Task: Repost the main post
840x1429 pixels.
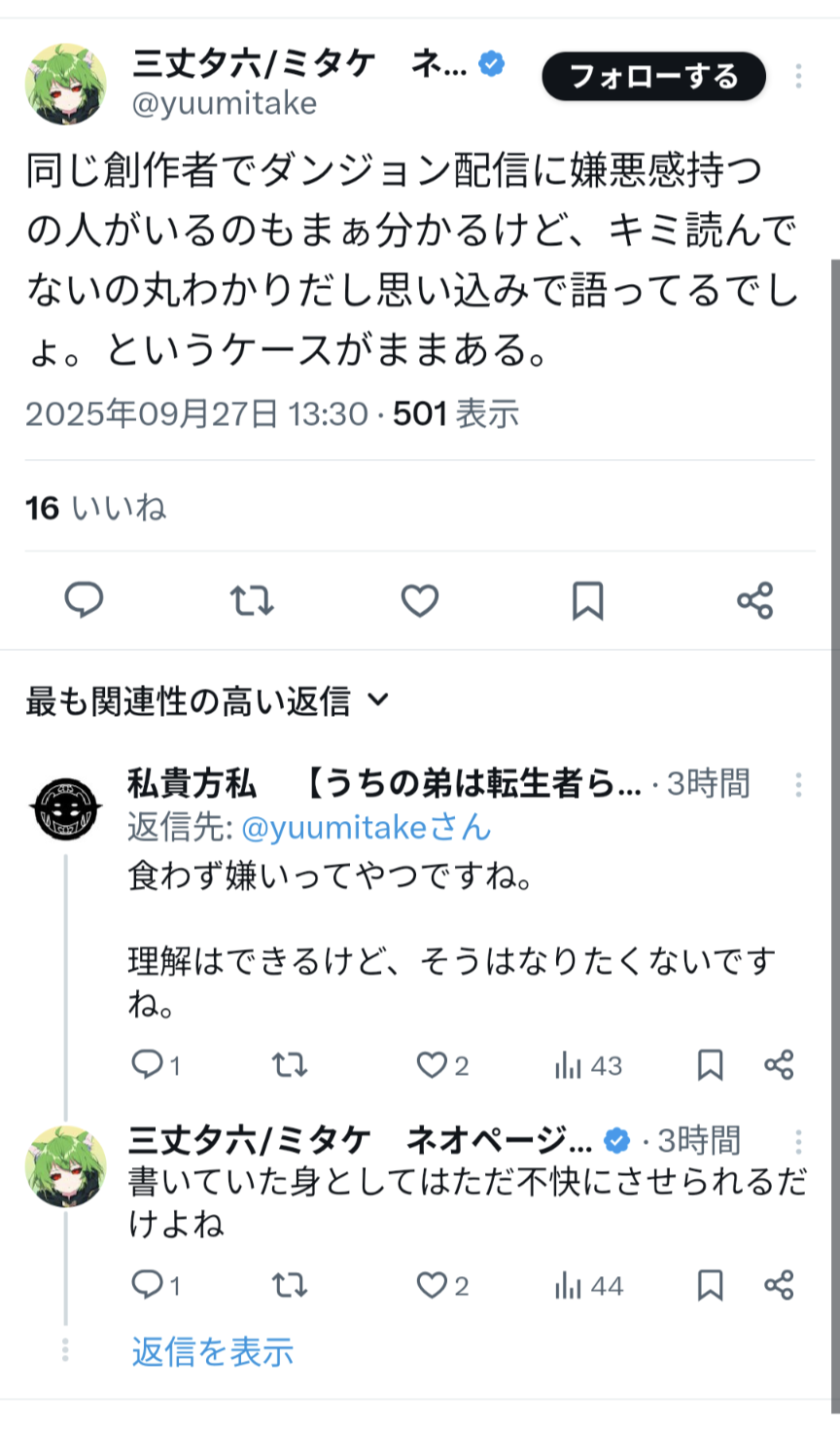Action: [x=252, y=600]
